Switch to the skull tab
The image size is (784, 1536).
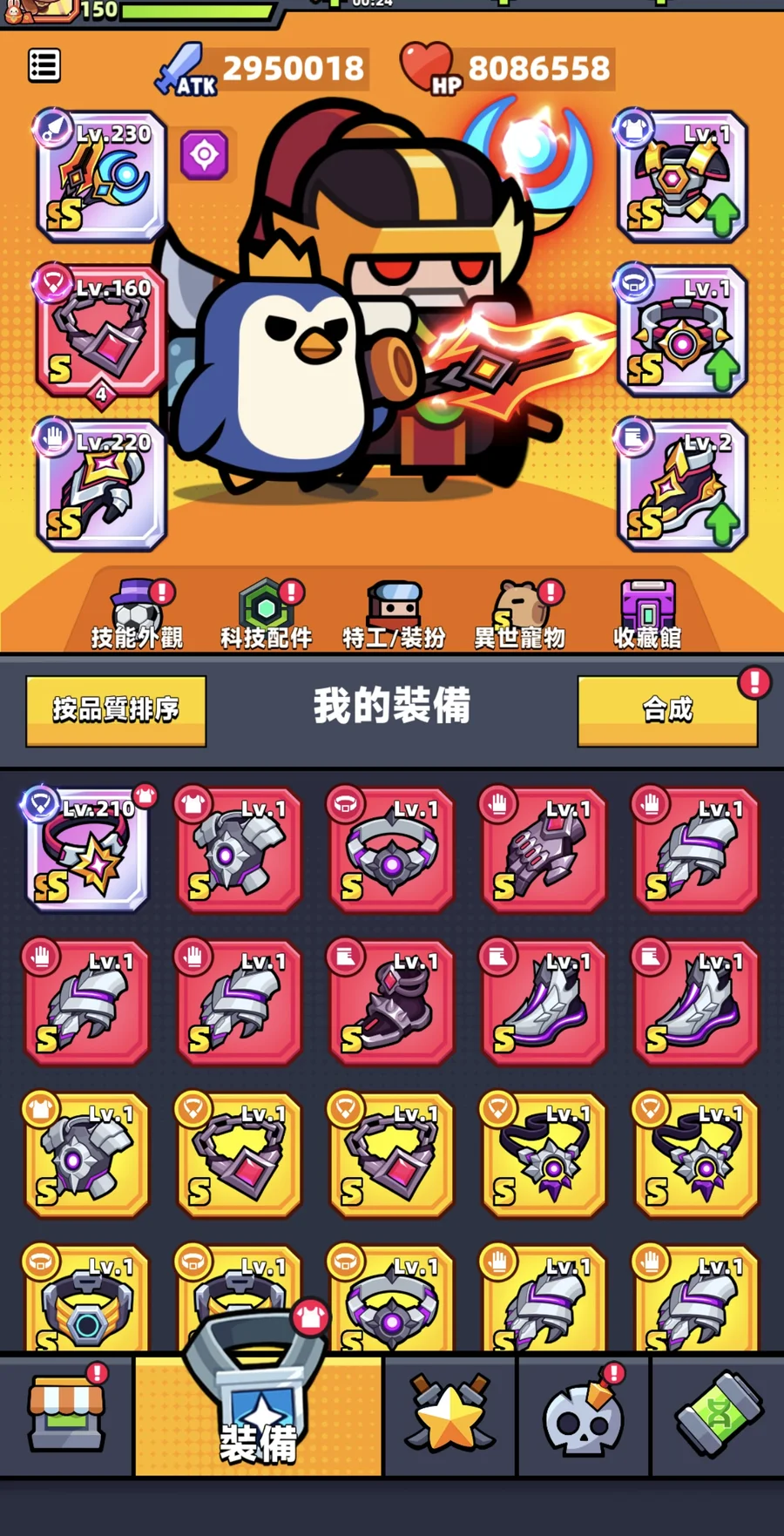pos(582,1415)
